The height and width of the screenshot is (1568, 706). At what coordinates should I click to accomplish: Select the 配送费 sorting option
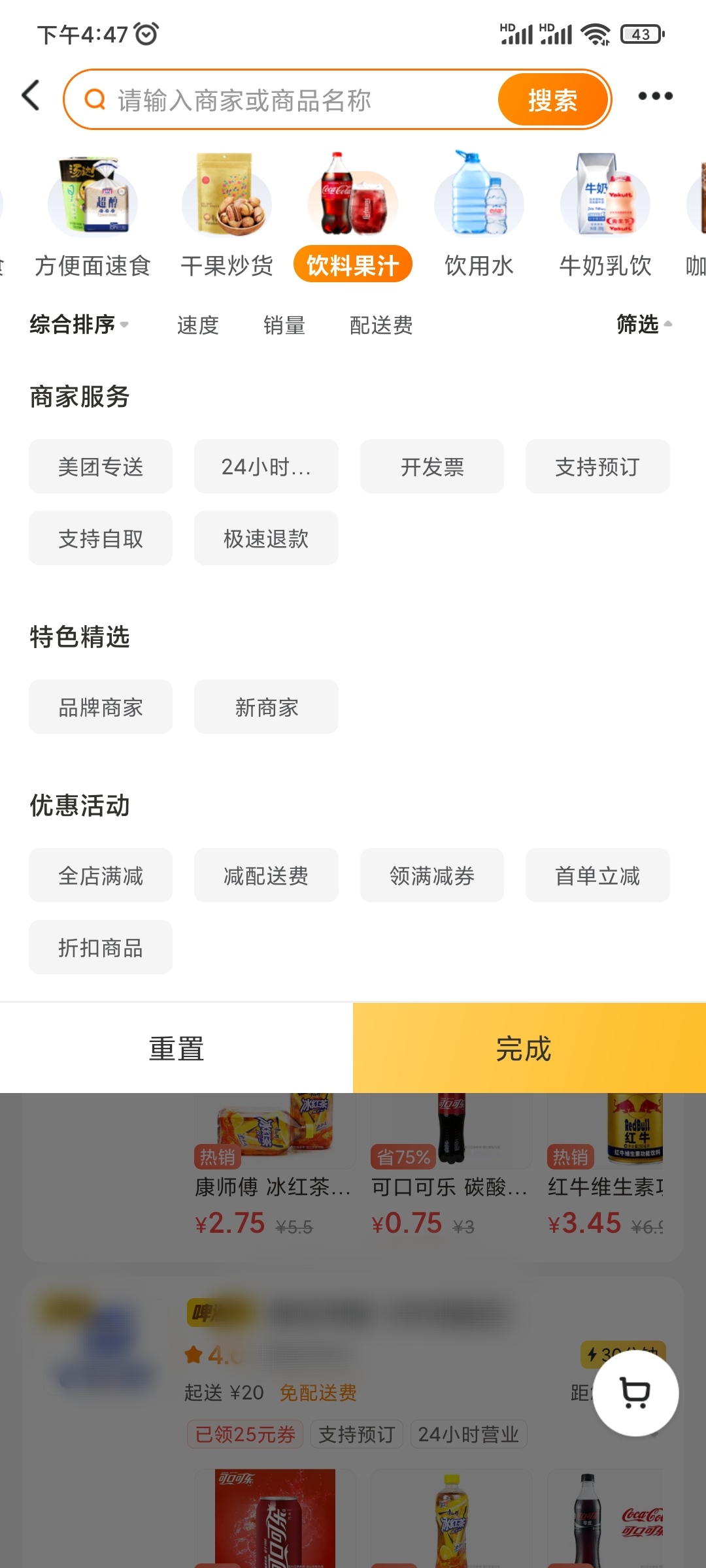click(382, 325)
